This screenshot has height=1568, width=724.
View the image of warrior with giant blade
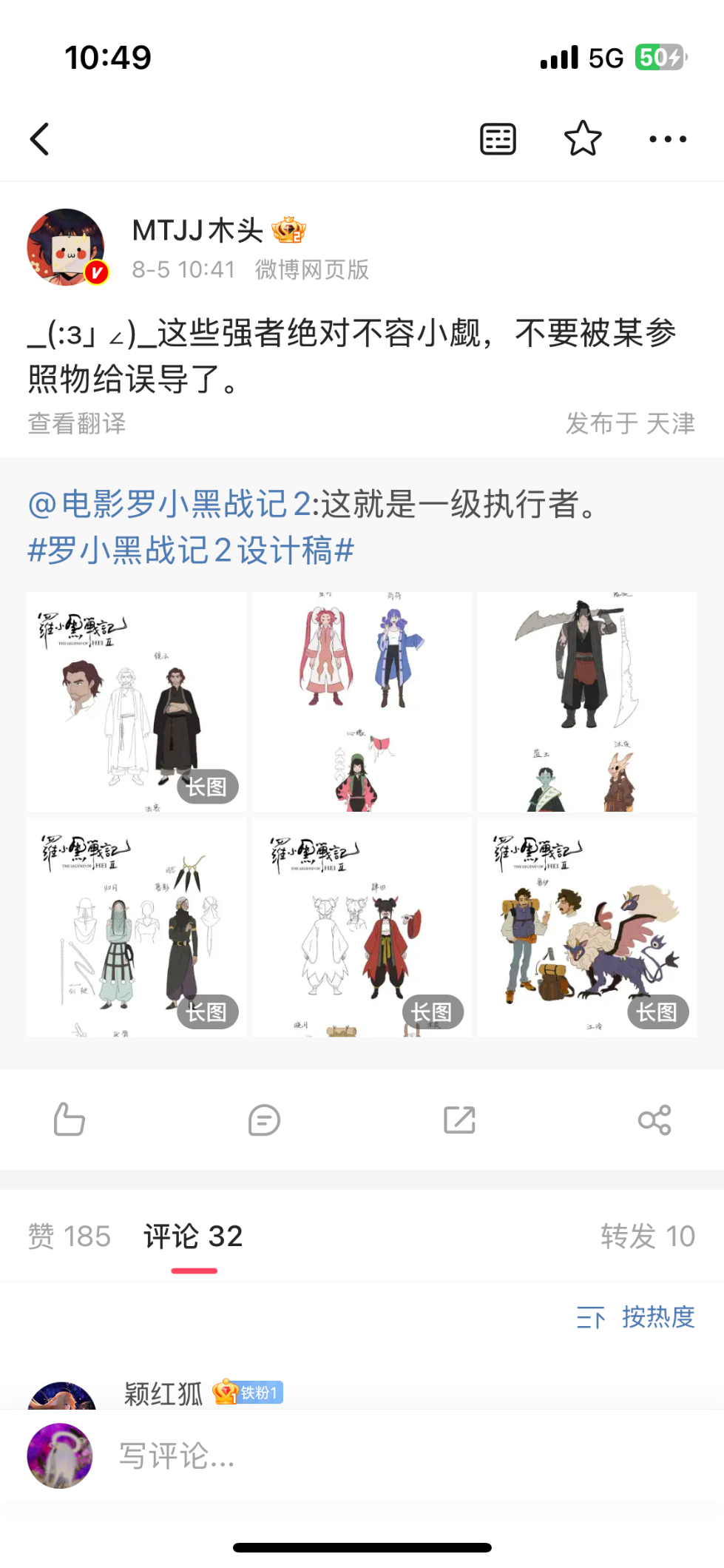pyautogui.click(x=587, y=701)
